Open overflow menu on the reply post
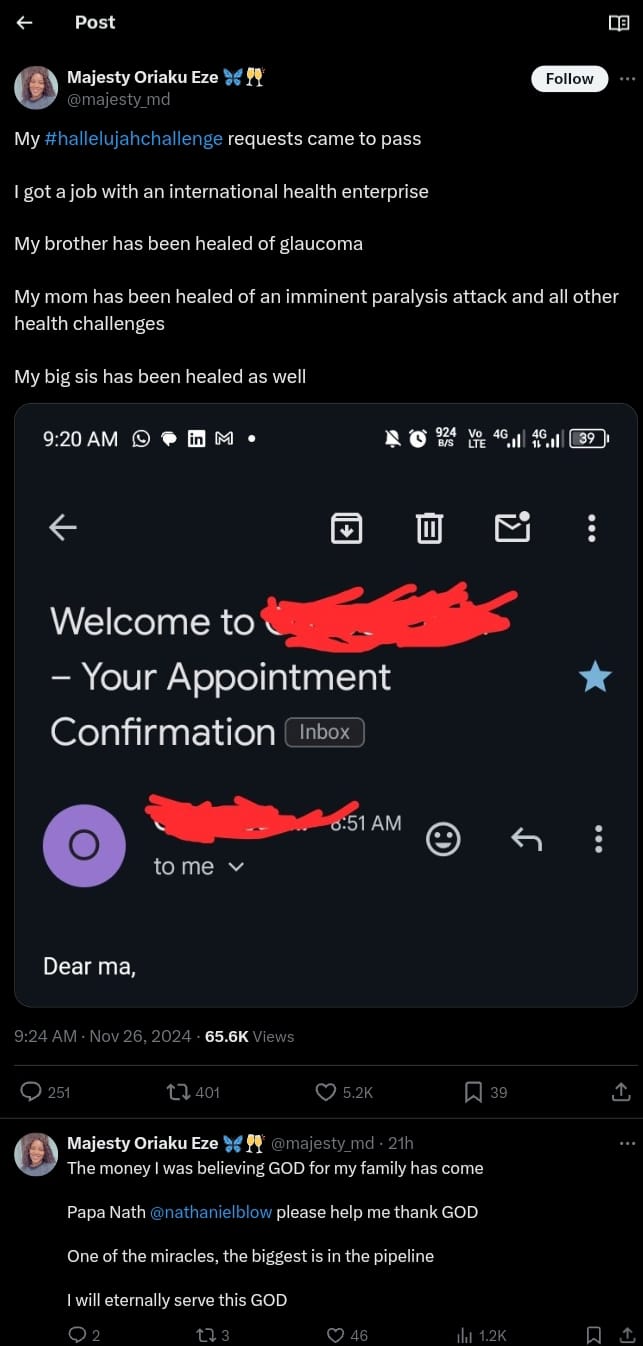This screenshot has height=1346, width=643. pos(627,1143)
